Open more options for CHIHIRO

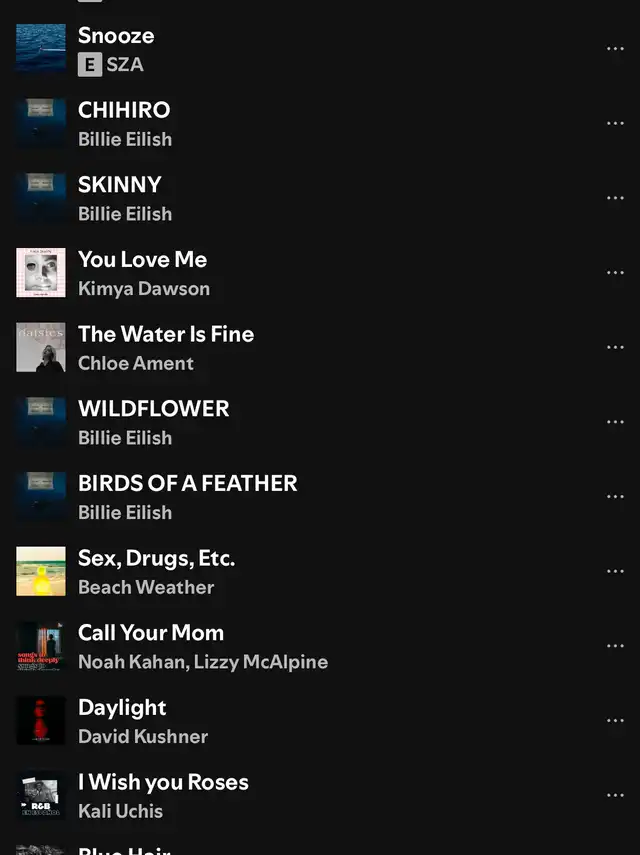(x=615, y=124)
